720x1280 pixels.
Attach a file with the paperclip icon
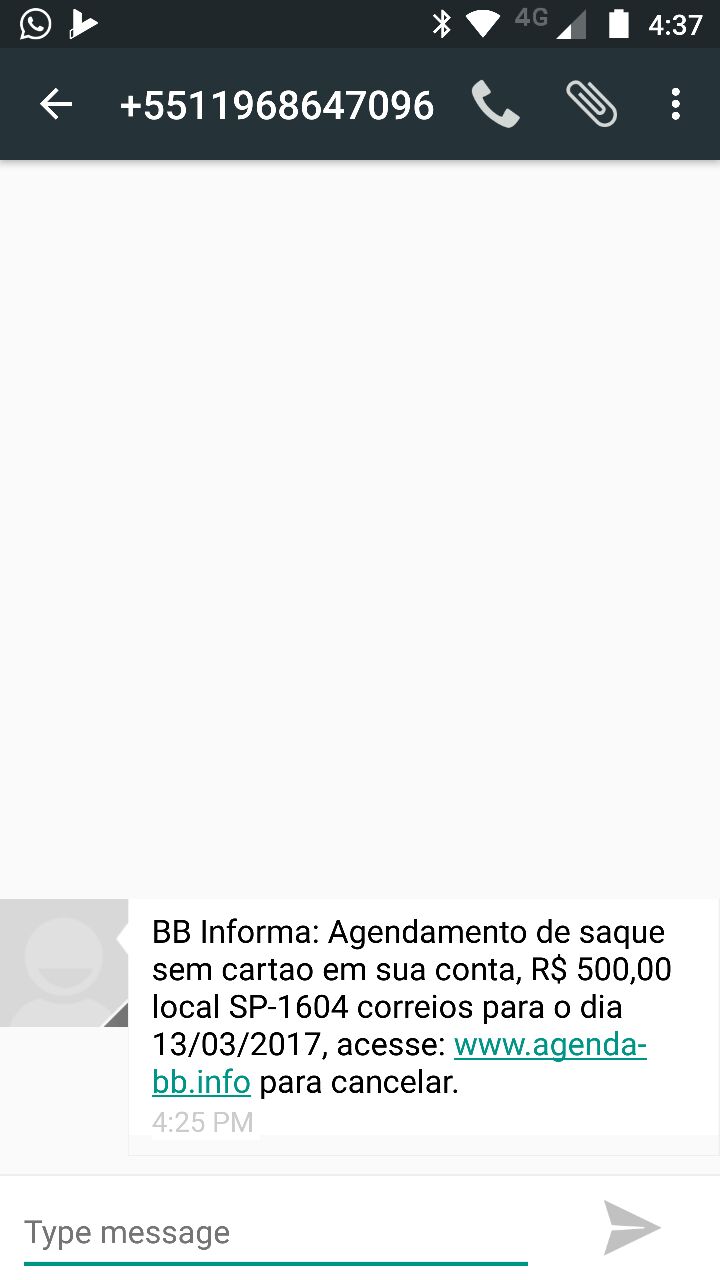[x=591, y=104]
